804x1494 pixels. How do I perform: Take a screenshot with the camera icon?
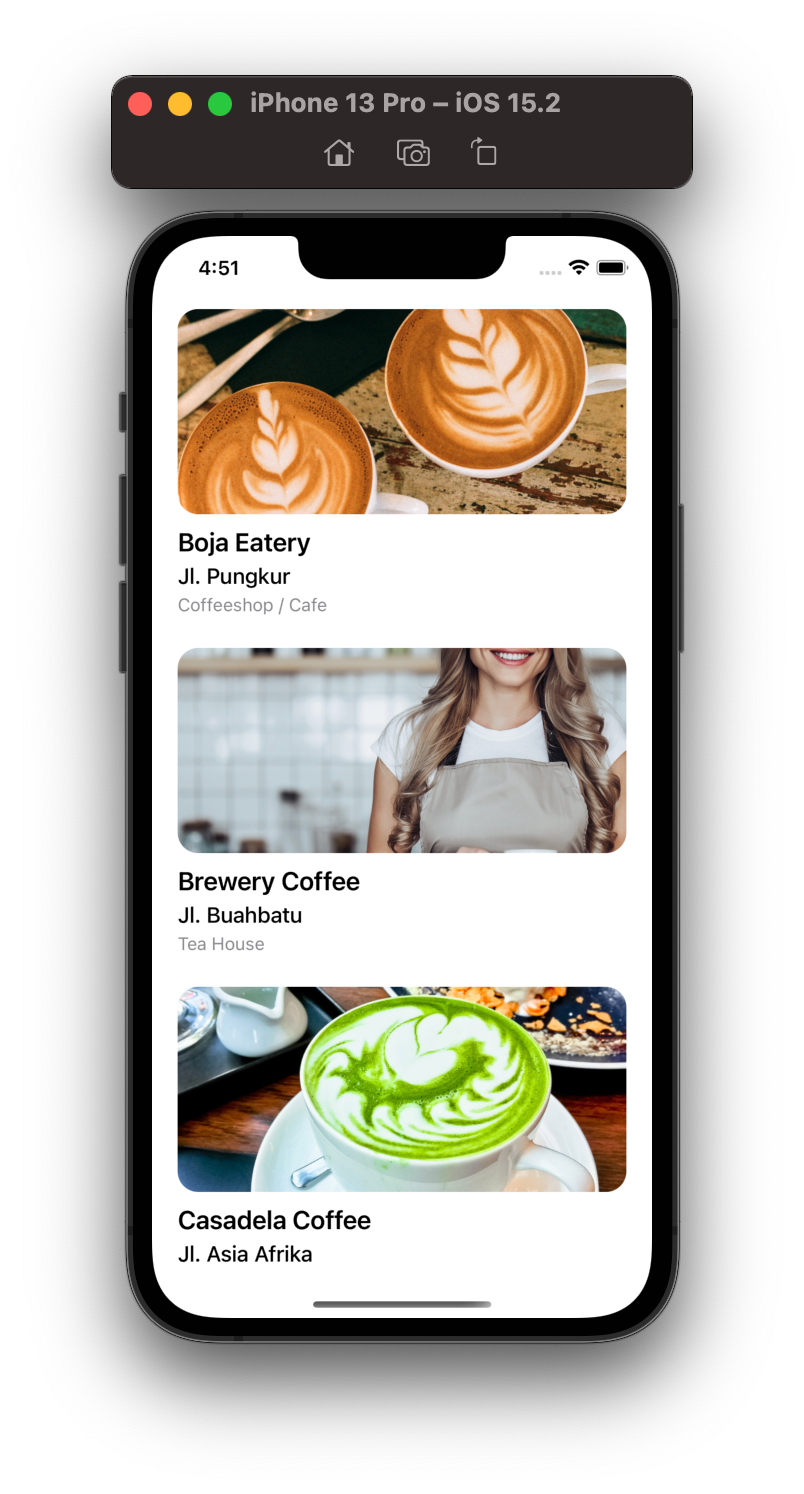pyautogui.click(x=412, y=152)
